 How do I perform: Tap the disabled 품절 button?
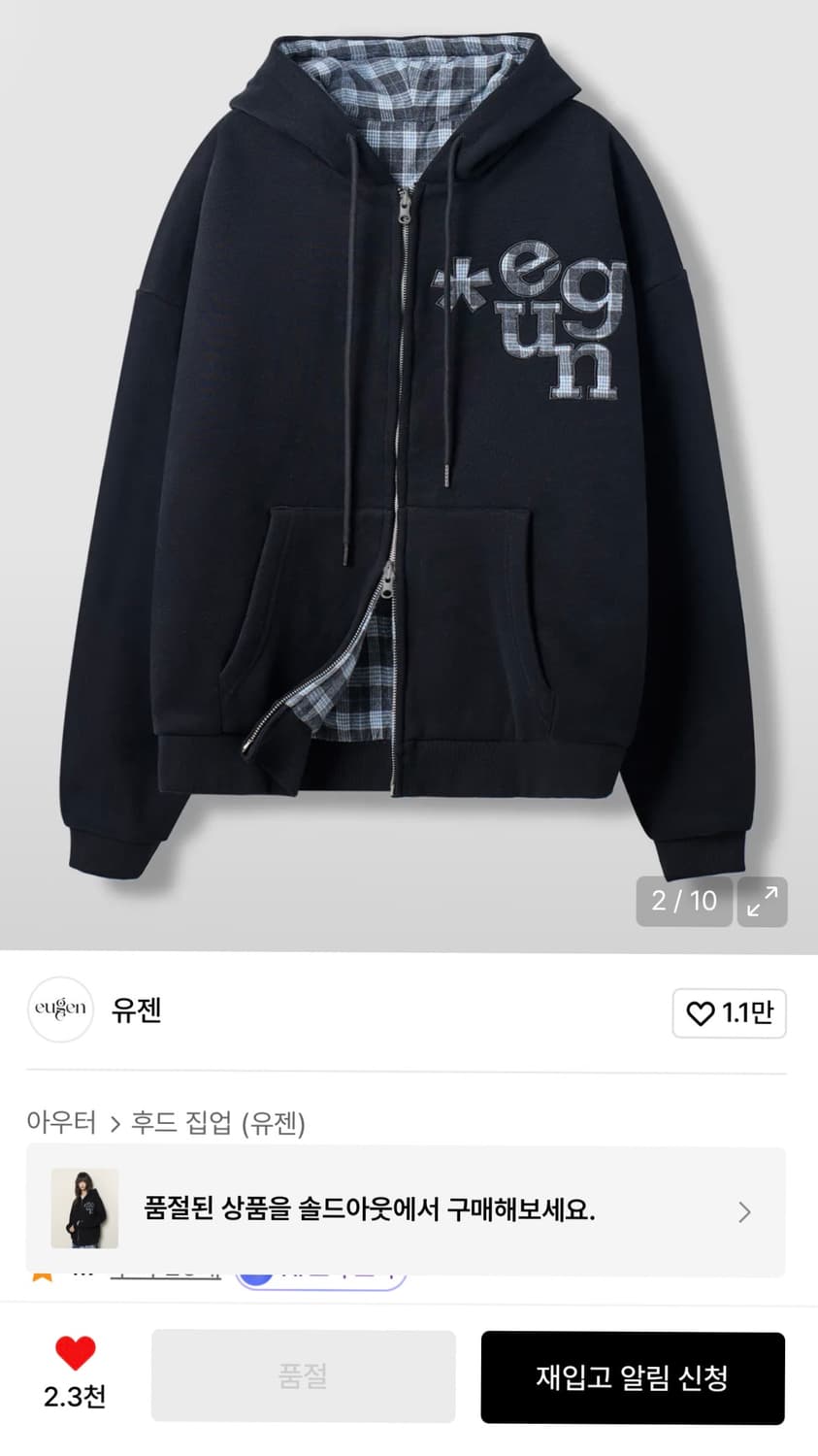[x=304, y=1377]
